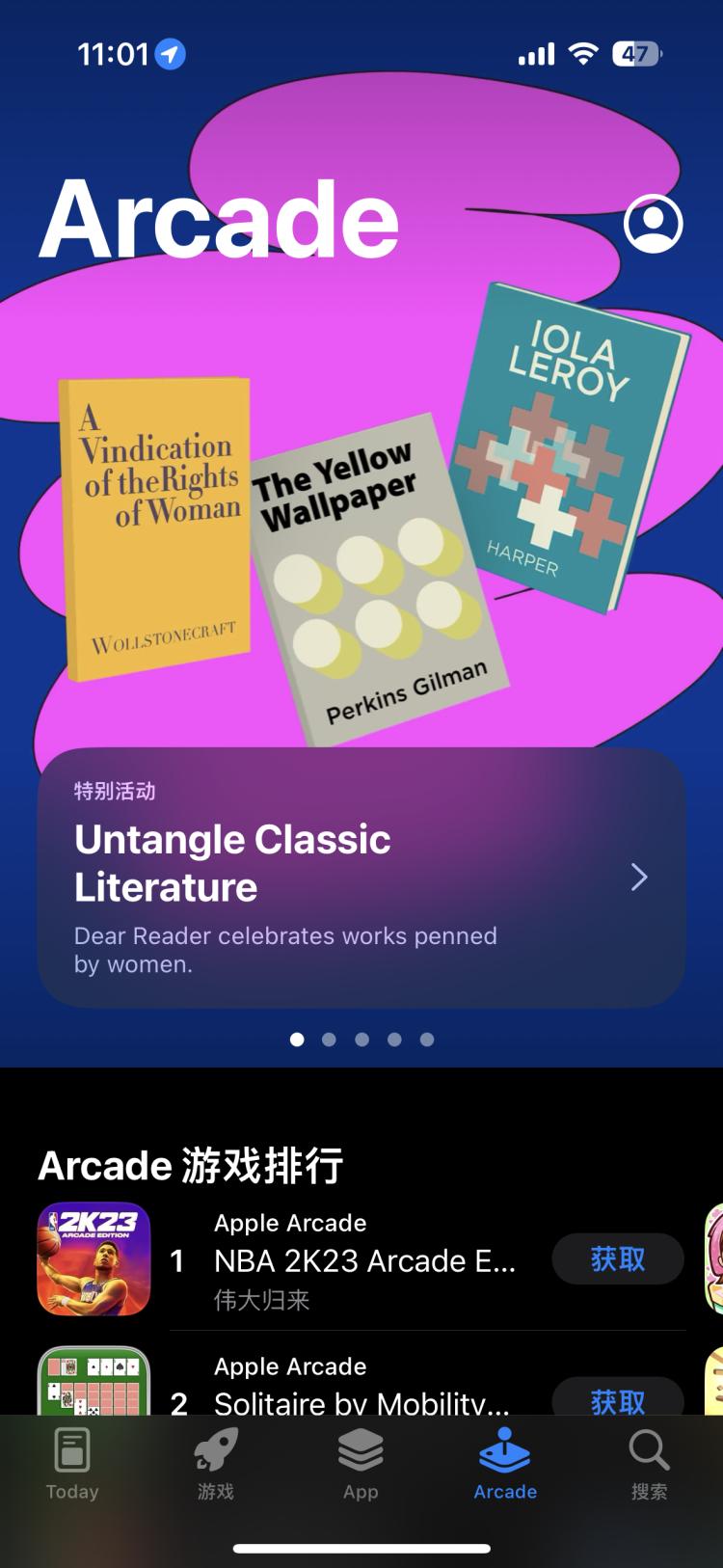The height and width of the screenshot is (1568, 723).
Task: Get NBA 2K23 Arcade Edition
Action: (x=617, y=1258)
